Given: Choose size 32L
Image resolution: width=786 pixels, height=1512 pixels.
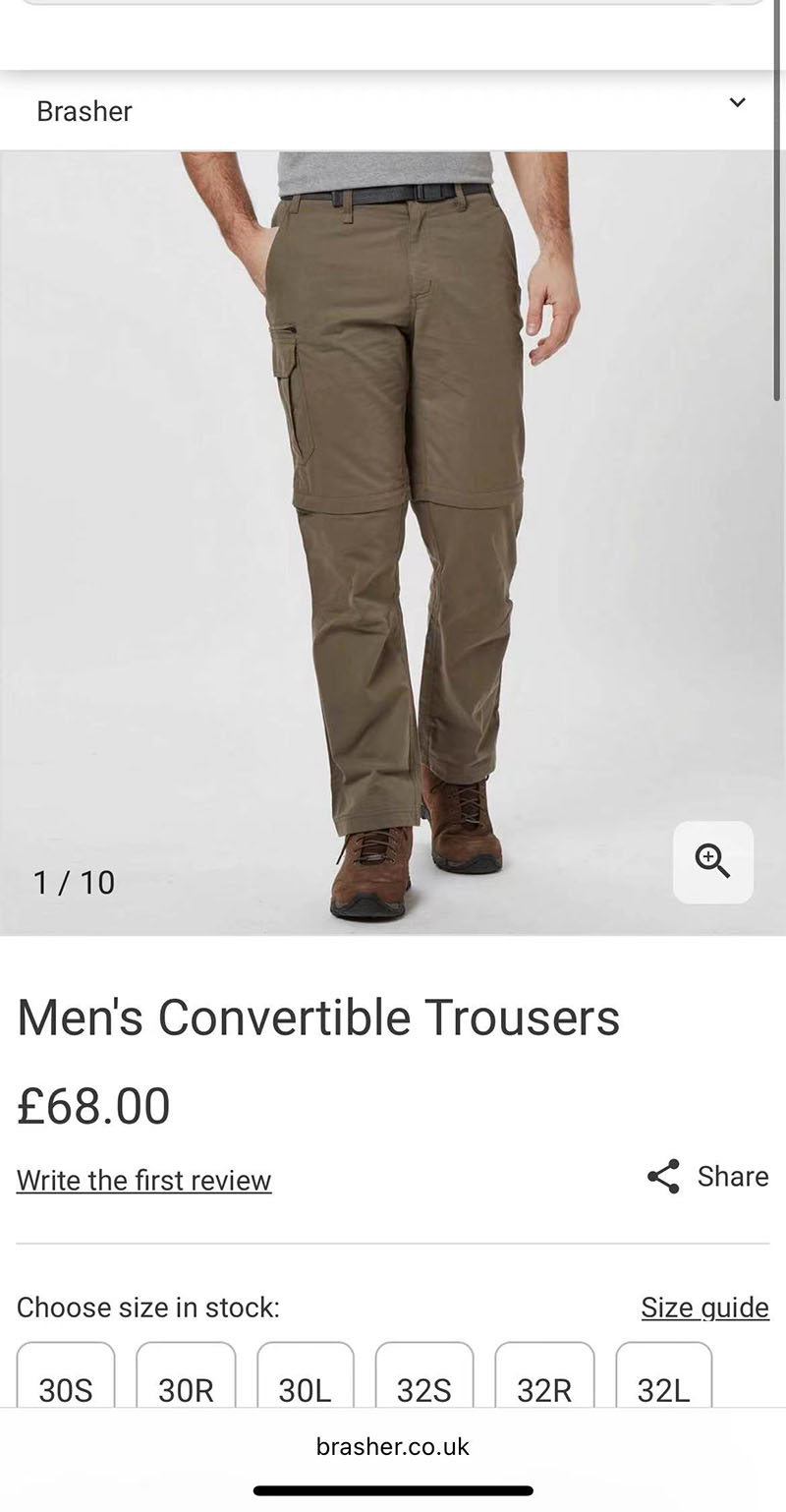Looking at the screenshot, I should click(x=664, y=1375).
